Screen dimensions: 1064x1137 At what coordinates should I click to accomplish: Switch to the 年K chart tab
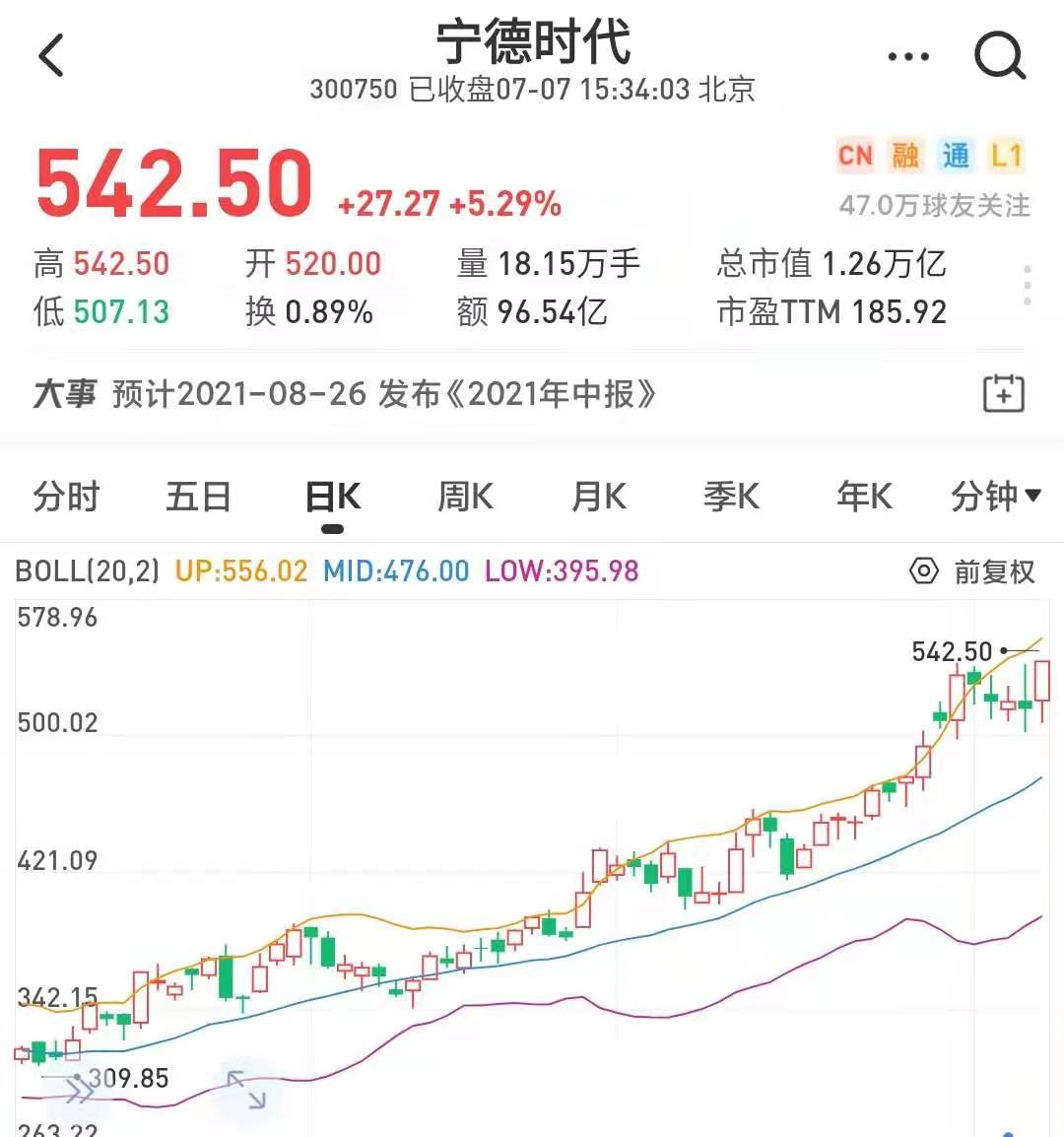click(x=864, y=496)
